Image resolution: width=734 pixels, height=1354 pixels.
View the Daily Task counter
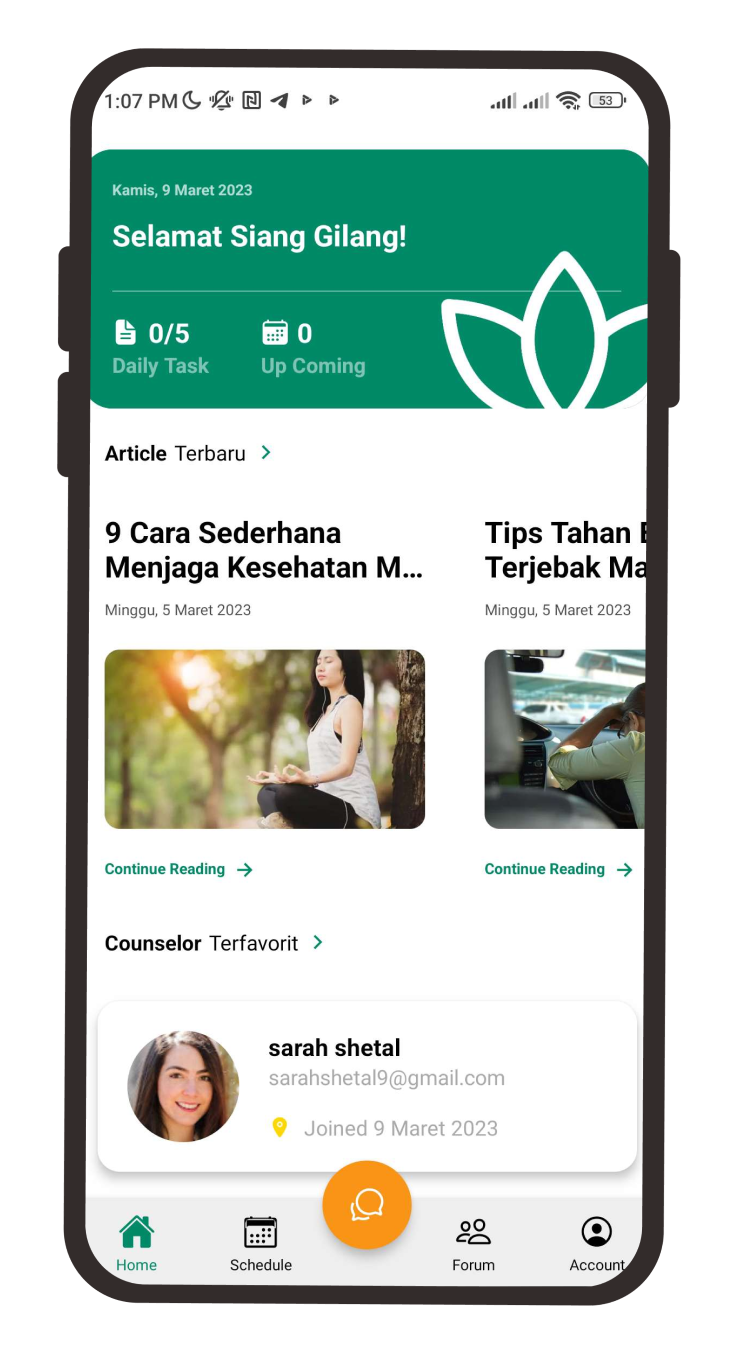pos(160,347)
